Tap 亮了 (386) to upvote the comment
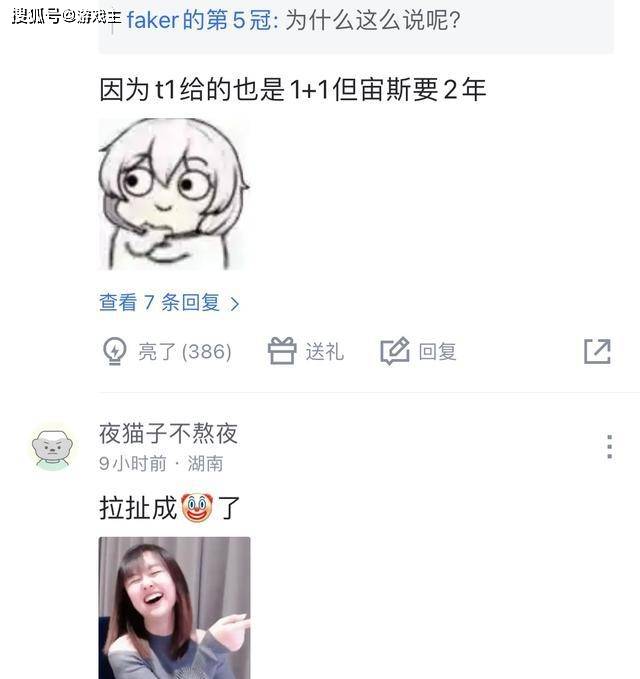The image size is (640, 679). (x=168, y=351)
